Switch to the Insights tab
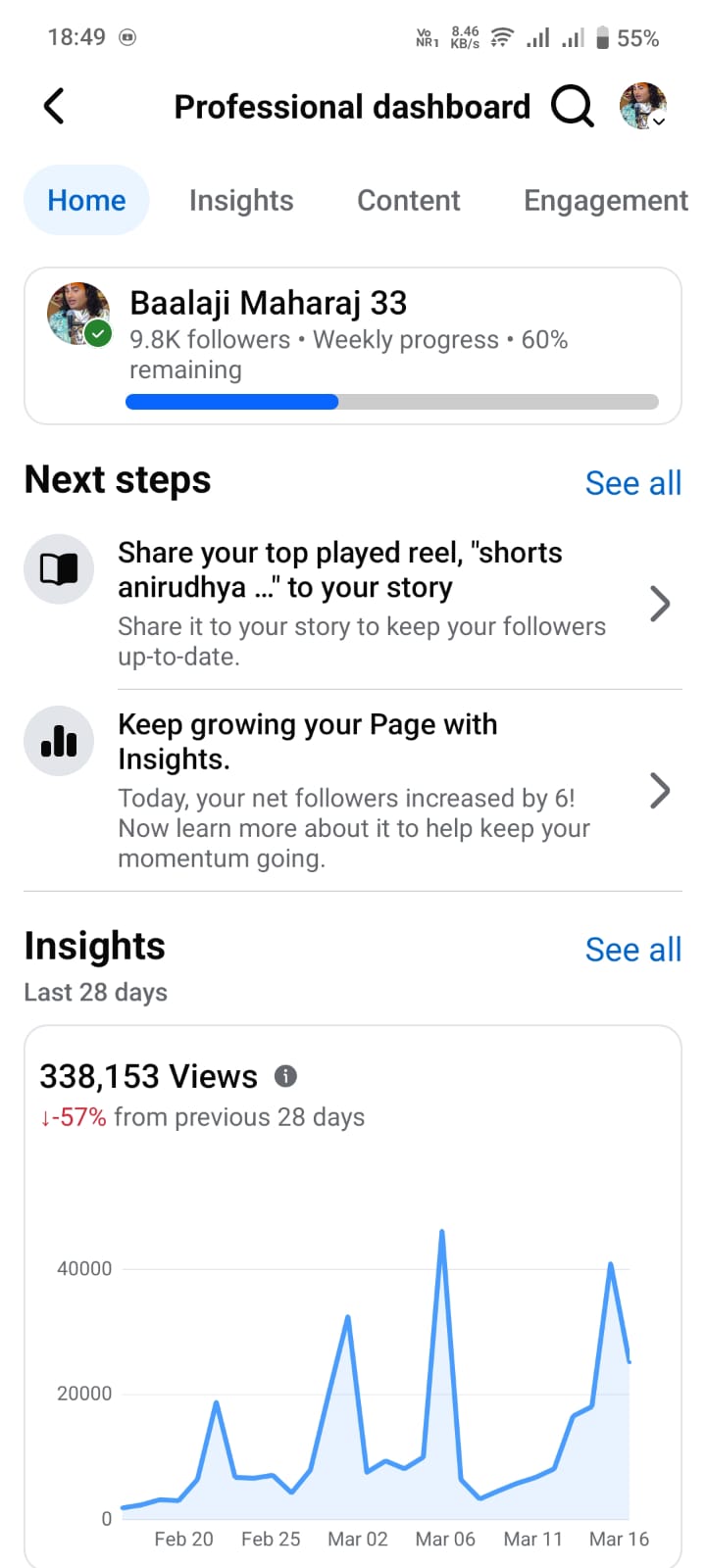The height and width of the screenshot is (1568, 706). [x=241, y=200]
